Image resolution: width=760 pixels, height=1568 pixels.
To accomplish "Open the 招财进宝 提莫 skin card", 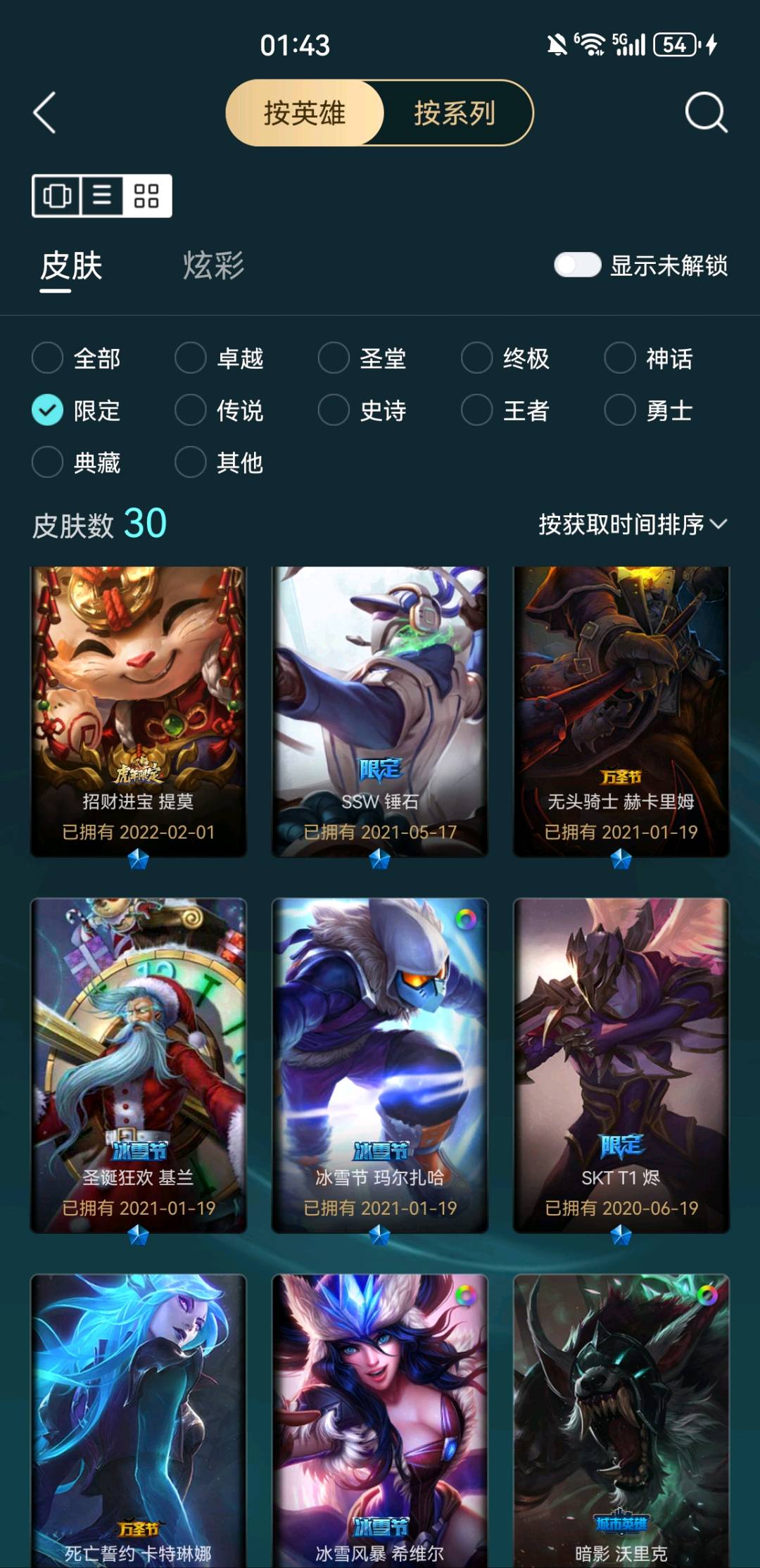I will 139,711.
